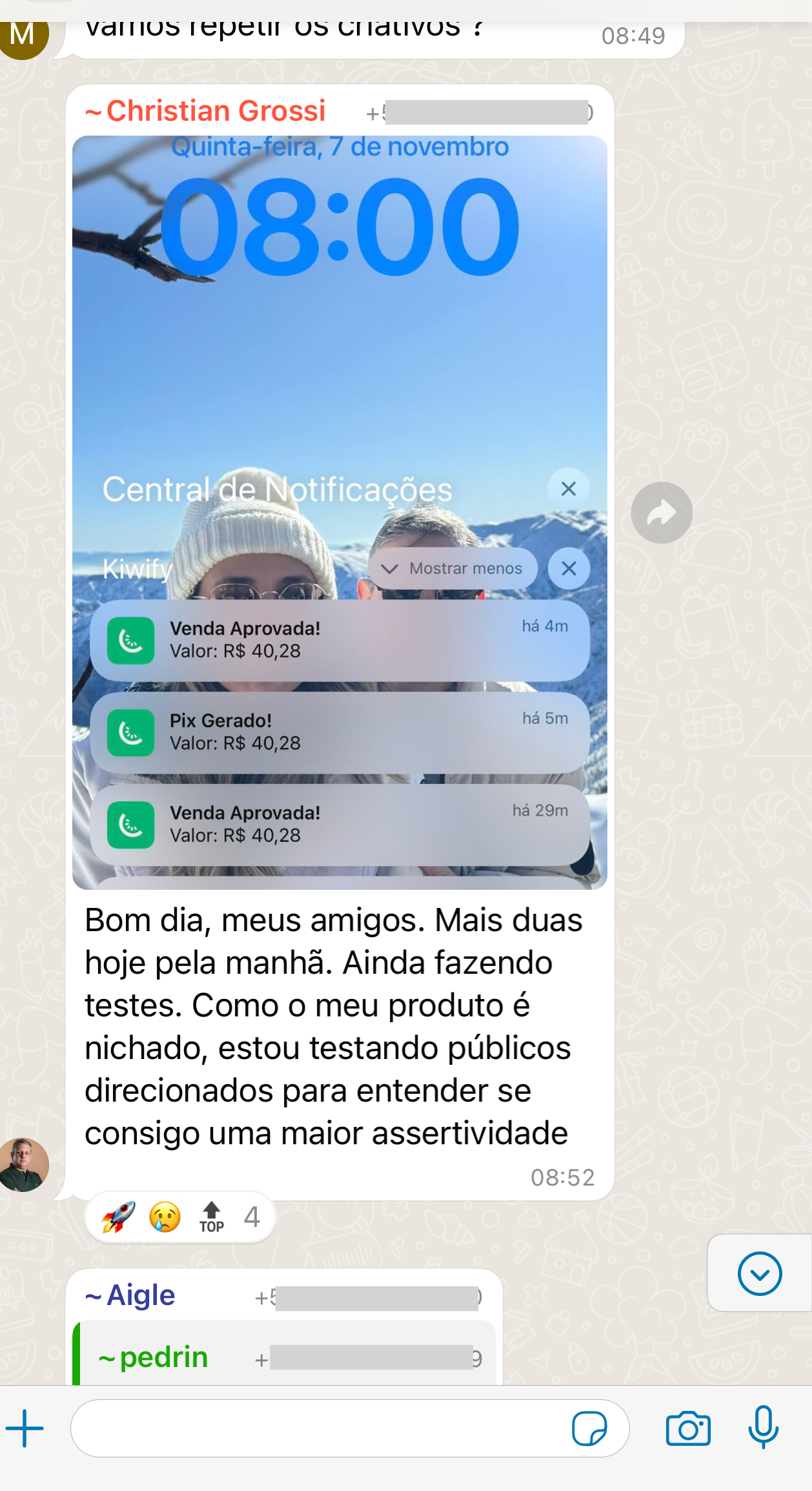Open Christian Grossi's sender name
812x1491 pixels.
[x=216, y=111]
